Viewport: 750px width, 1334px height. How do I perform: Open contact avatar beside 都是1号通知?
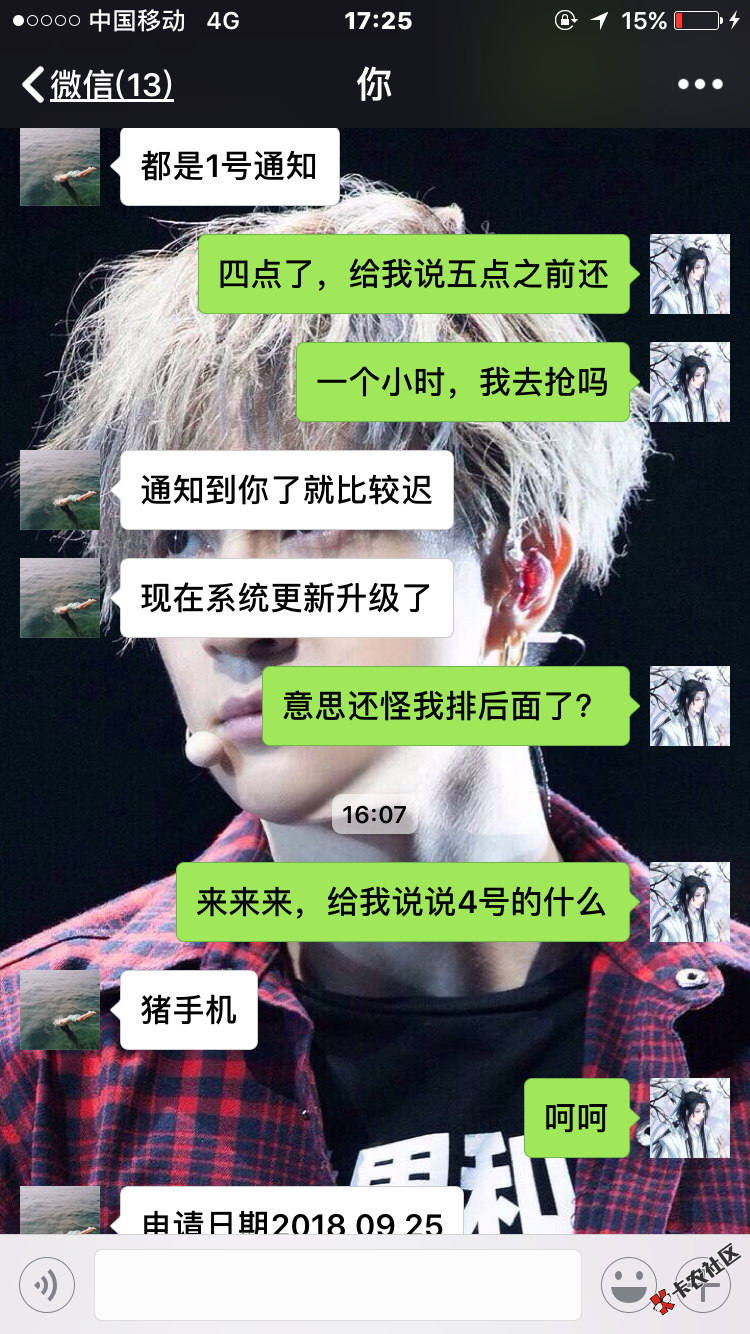[x=60, y=166]
